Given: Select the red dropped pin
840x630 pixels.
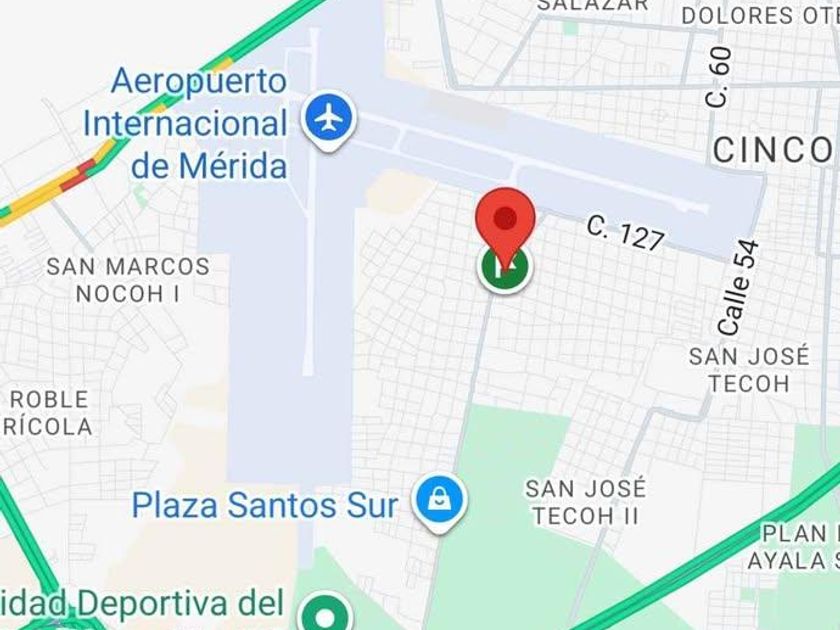Looking at the screenshot, I should point(505,220).
